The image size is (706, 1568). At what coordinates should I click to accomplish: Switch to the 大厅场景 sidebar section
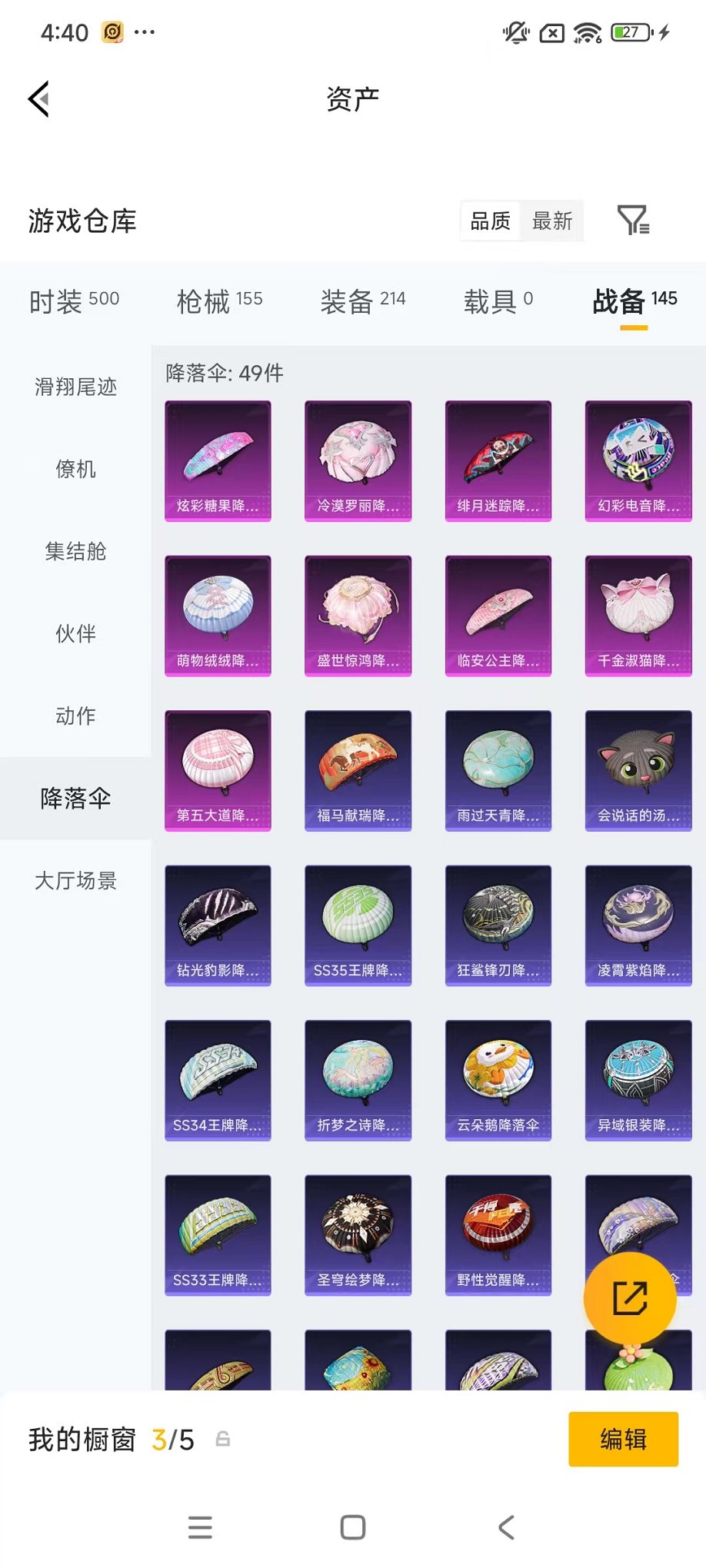click(x=75, y=881)
